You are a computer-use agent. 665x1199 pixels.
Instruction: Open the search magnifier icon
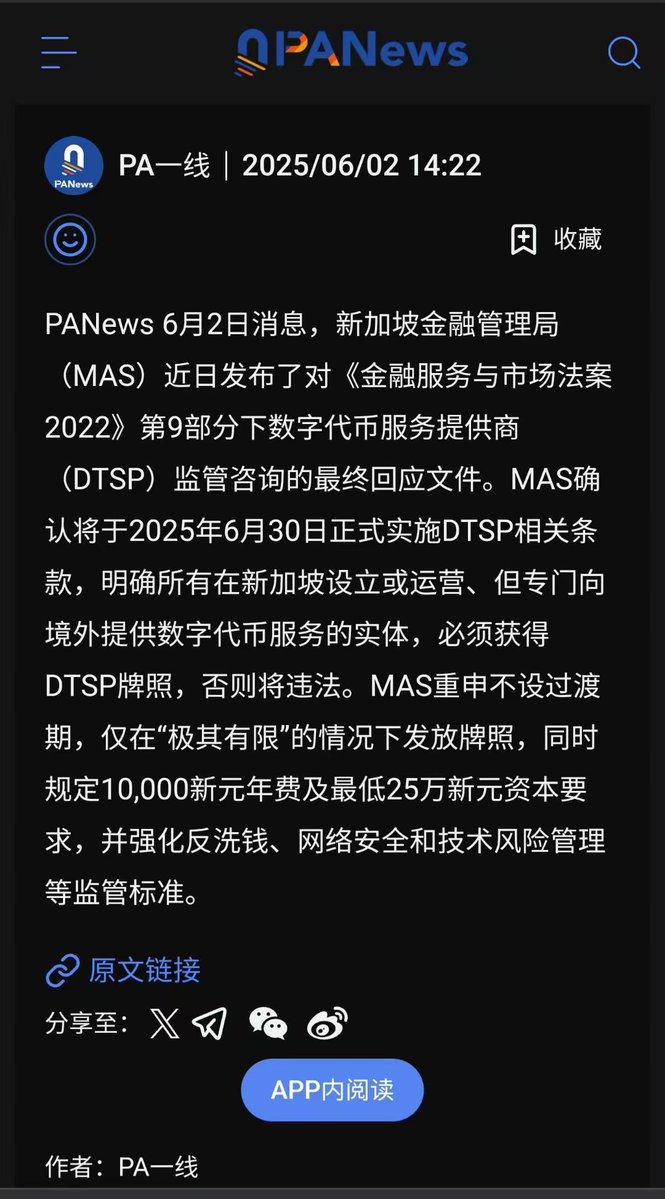624,53
